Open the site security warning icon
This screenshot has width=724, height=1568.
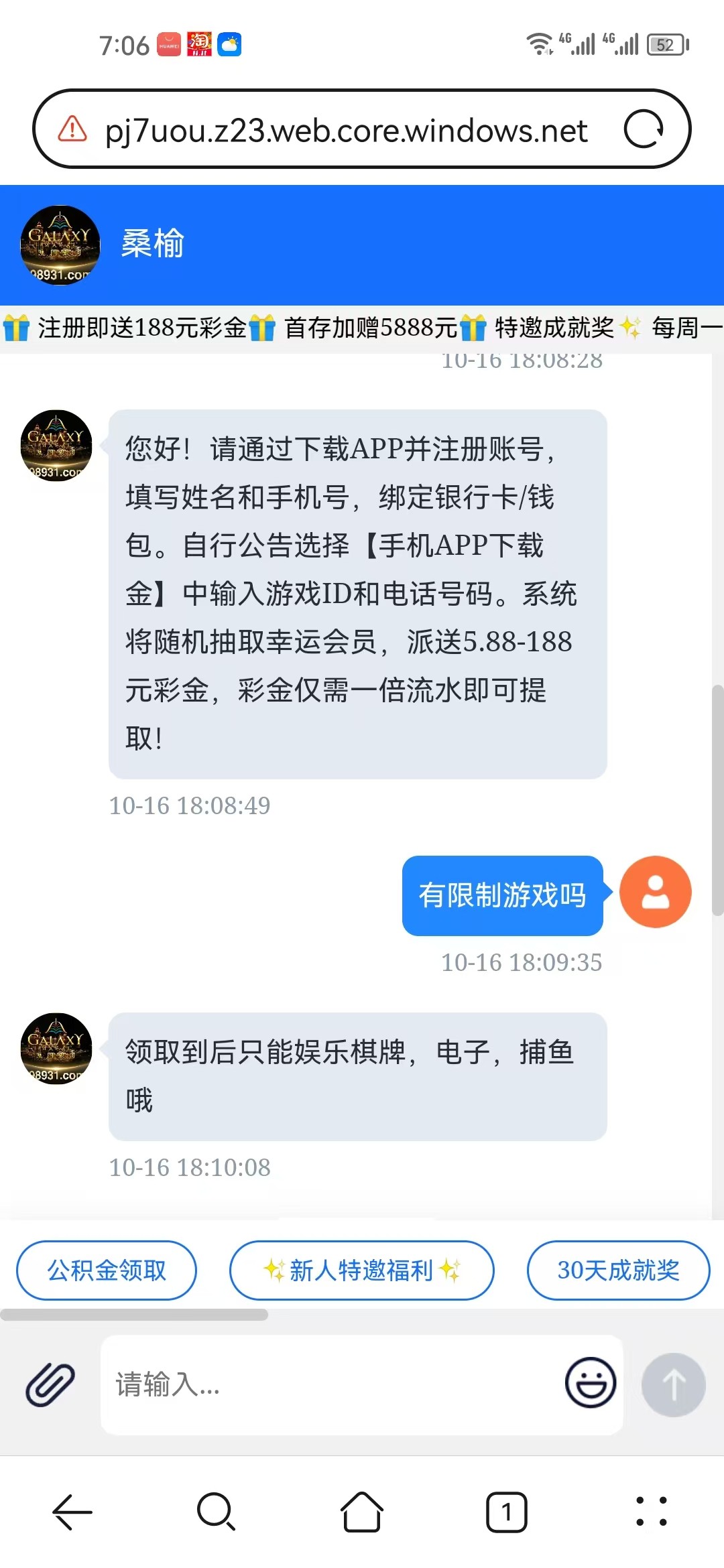pyautogui.click(x=72, y=129)
